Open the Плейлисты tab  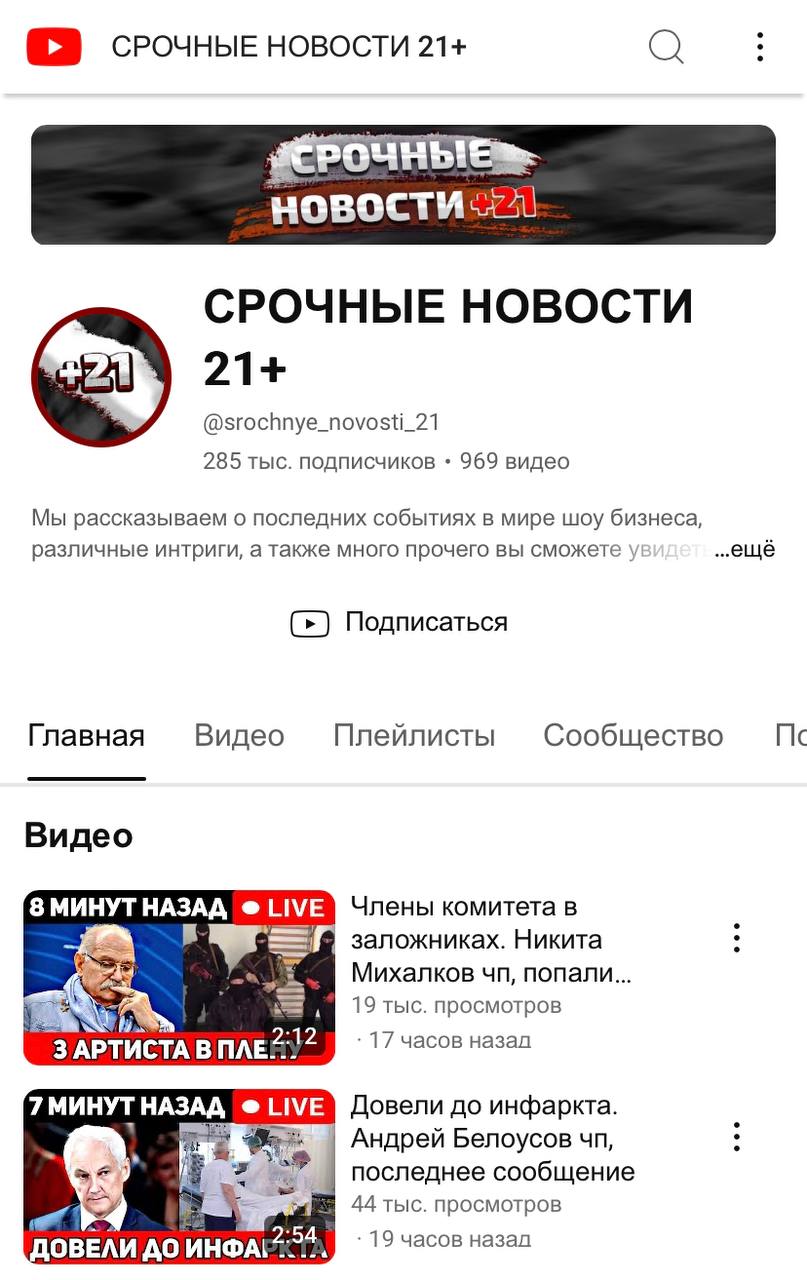coord(414,736)
